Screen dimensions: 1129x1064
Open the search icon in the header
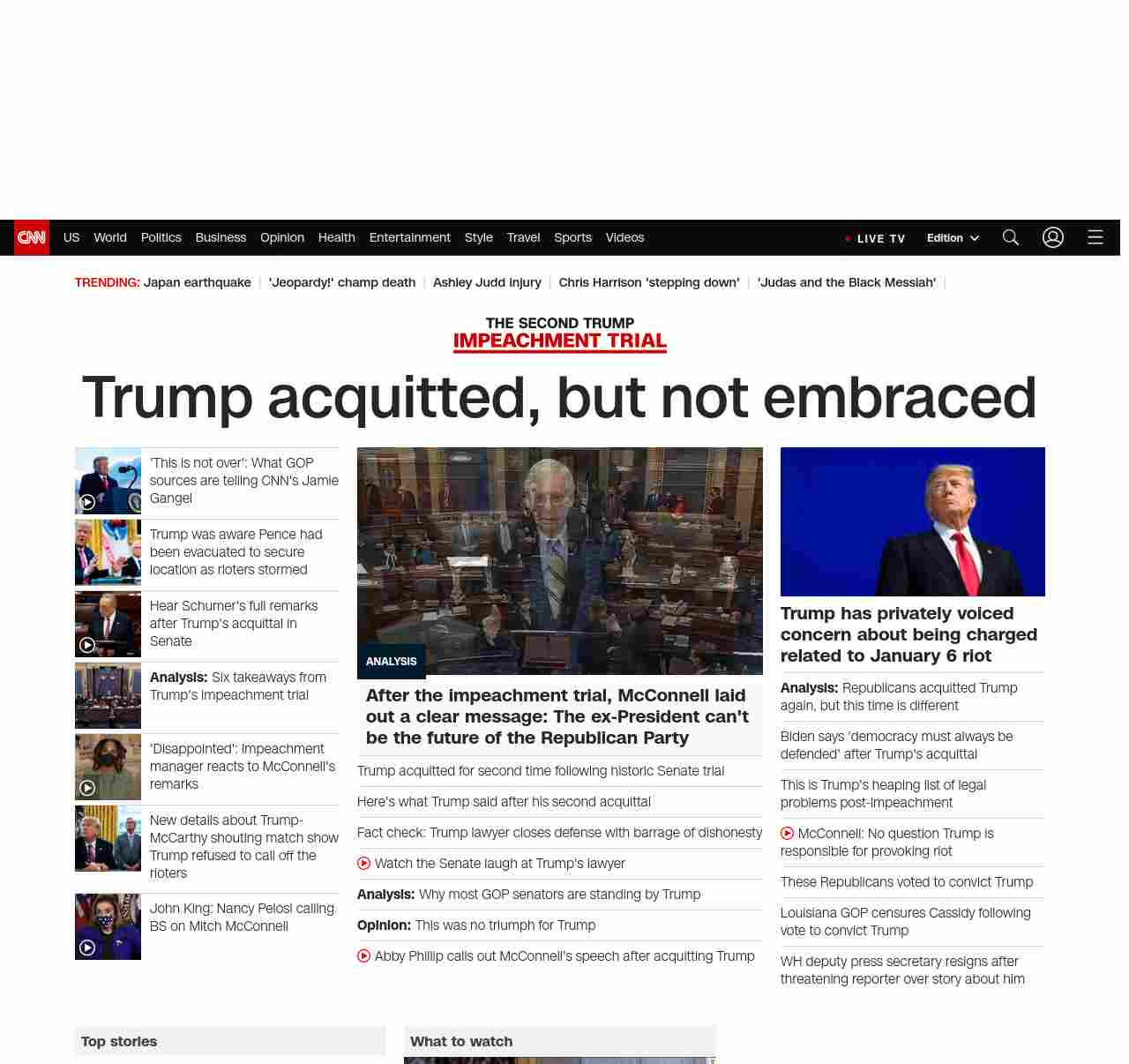point(1011,237)
